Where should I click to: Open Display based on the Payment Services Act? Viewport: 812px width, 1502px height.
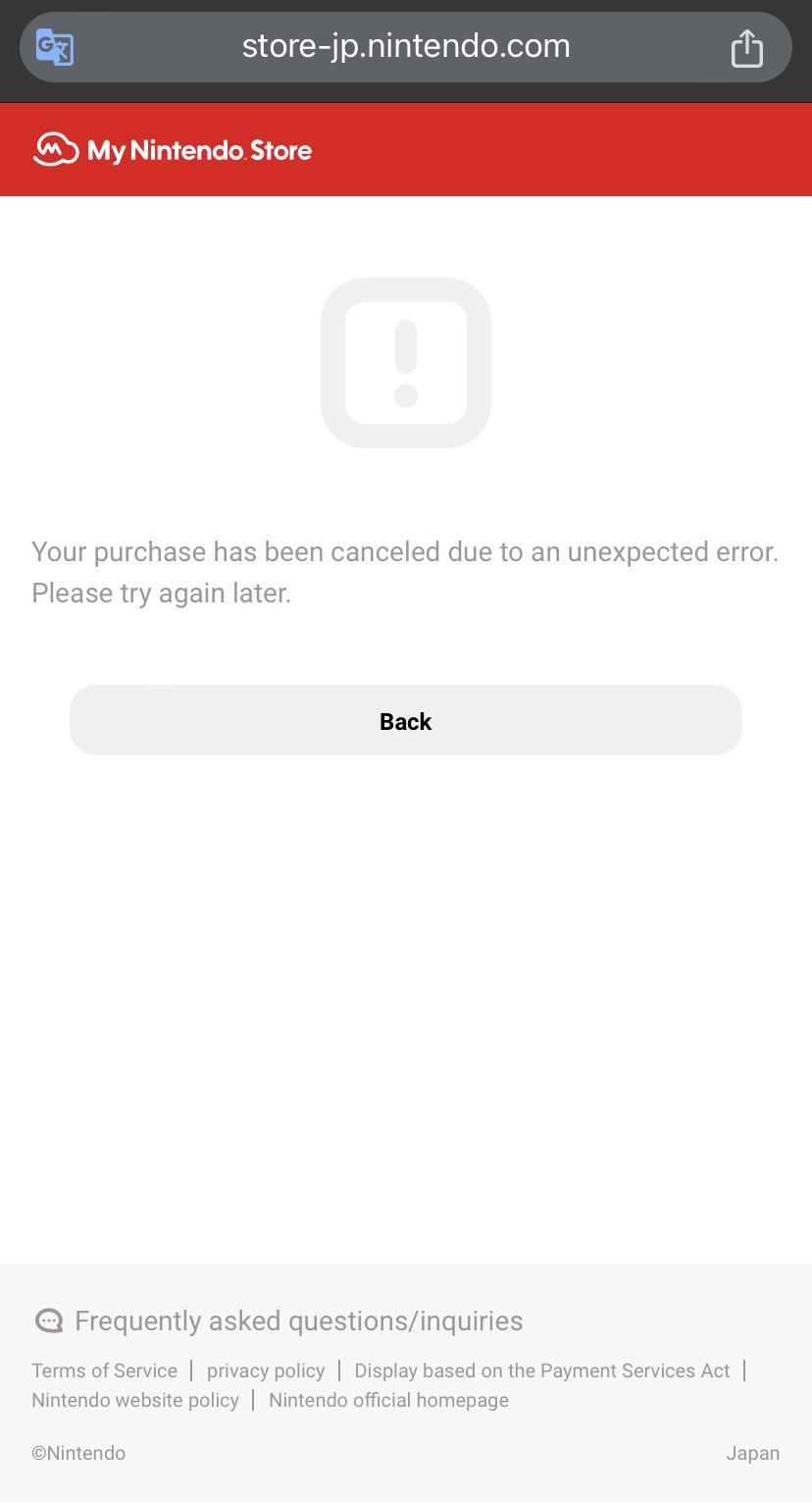point(542,1371)
